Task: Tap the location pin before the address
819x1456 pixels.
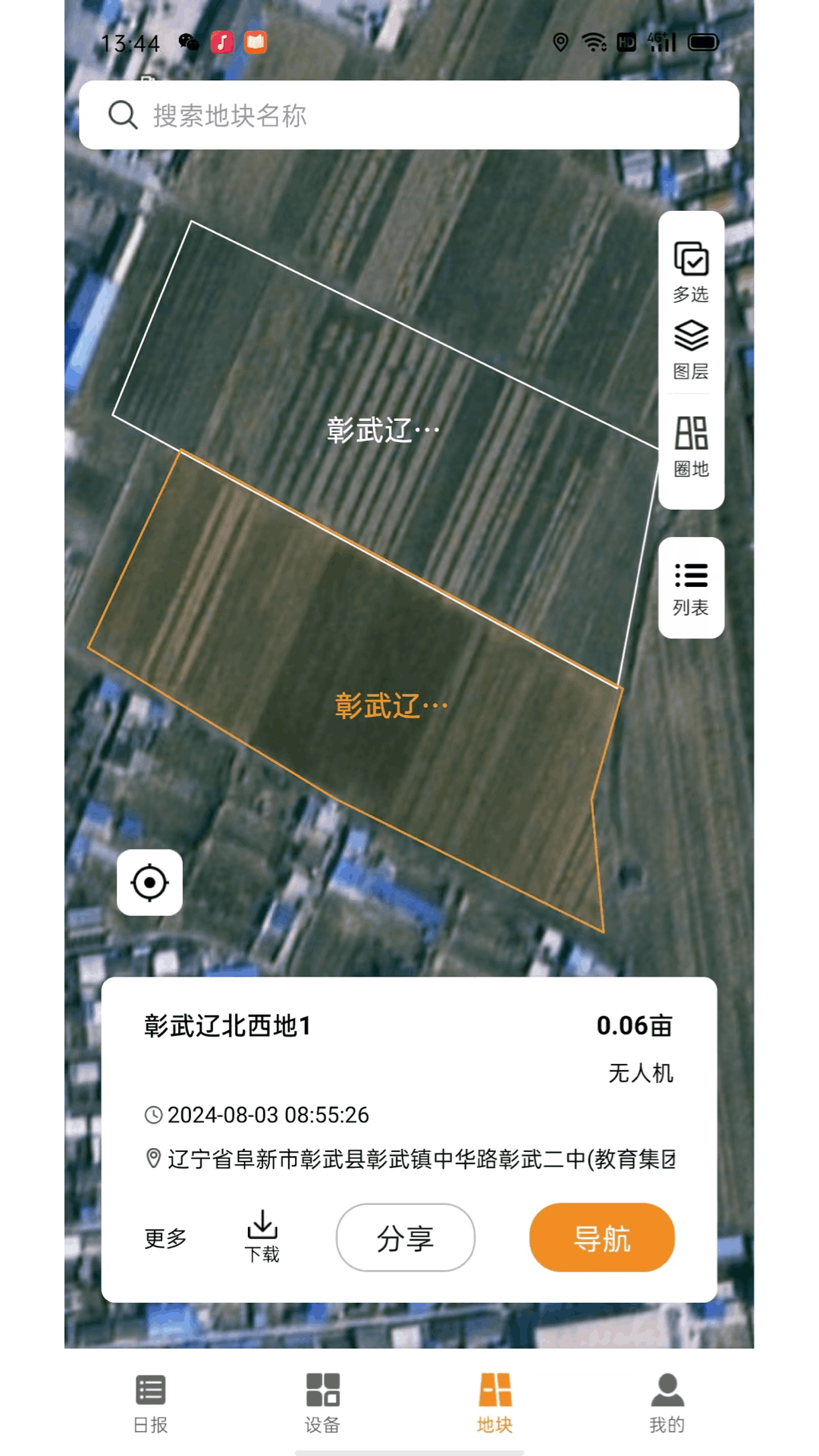Action: point(154,1158)
